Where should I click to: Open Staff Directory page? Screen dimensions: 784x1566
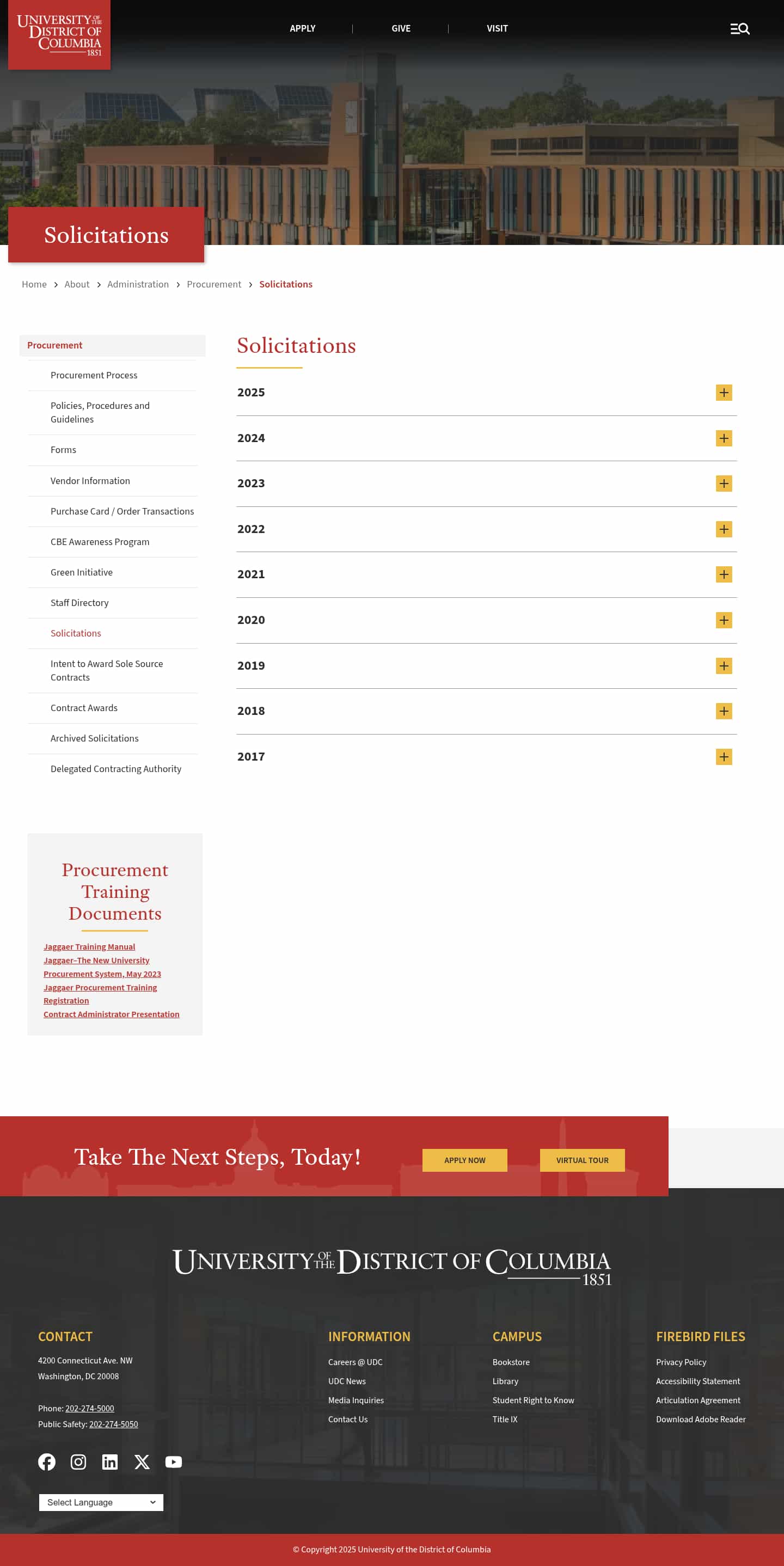79,602
